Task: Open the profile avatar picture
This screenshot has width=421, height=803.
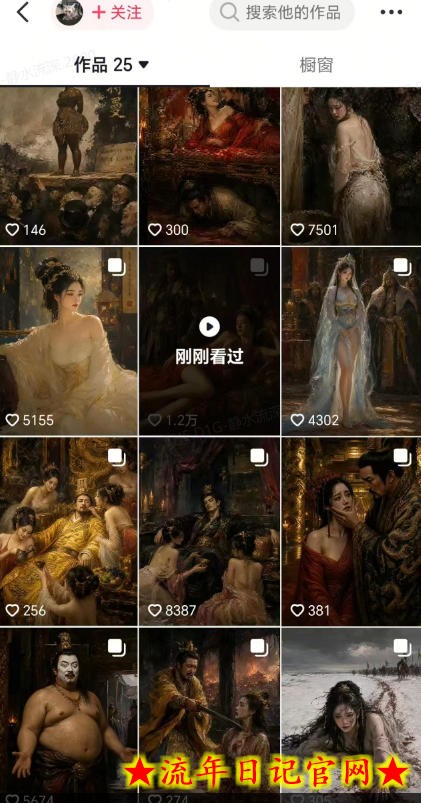Action: (69, 12)
